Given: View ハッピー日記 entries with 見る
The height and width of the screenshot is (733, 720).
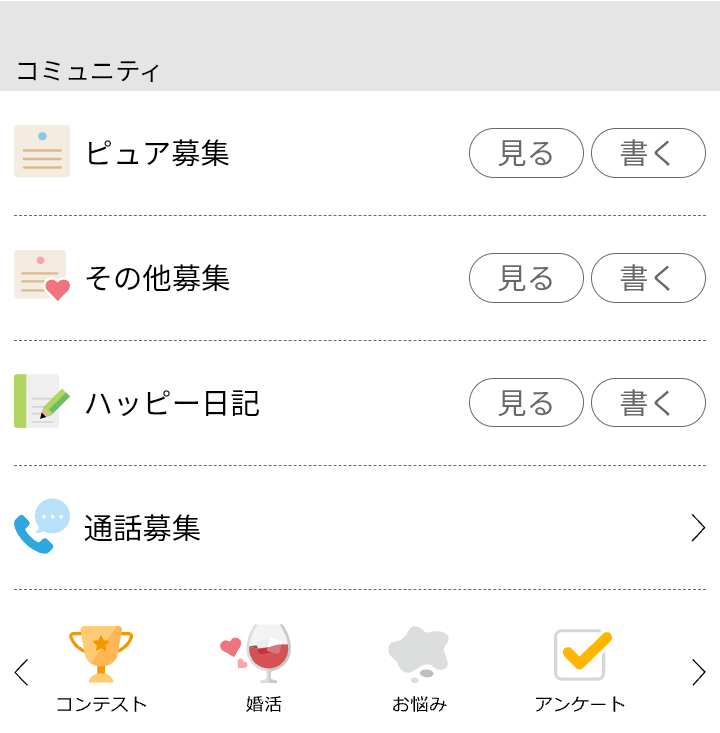Looking at the screenshot, I should [526, 403].
